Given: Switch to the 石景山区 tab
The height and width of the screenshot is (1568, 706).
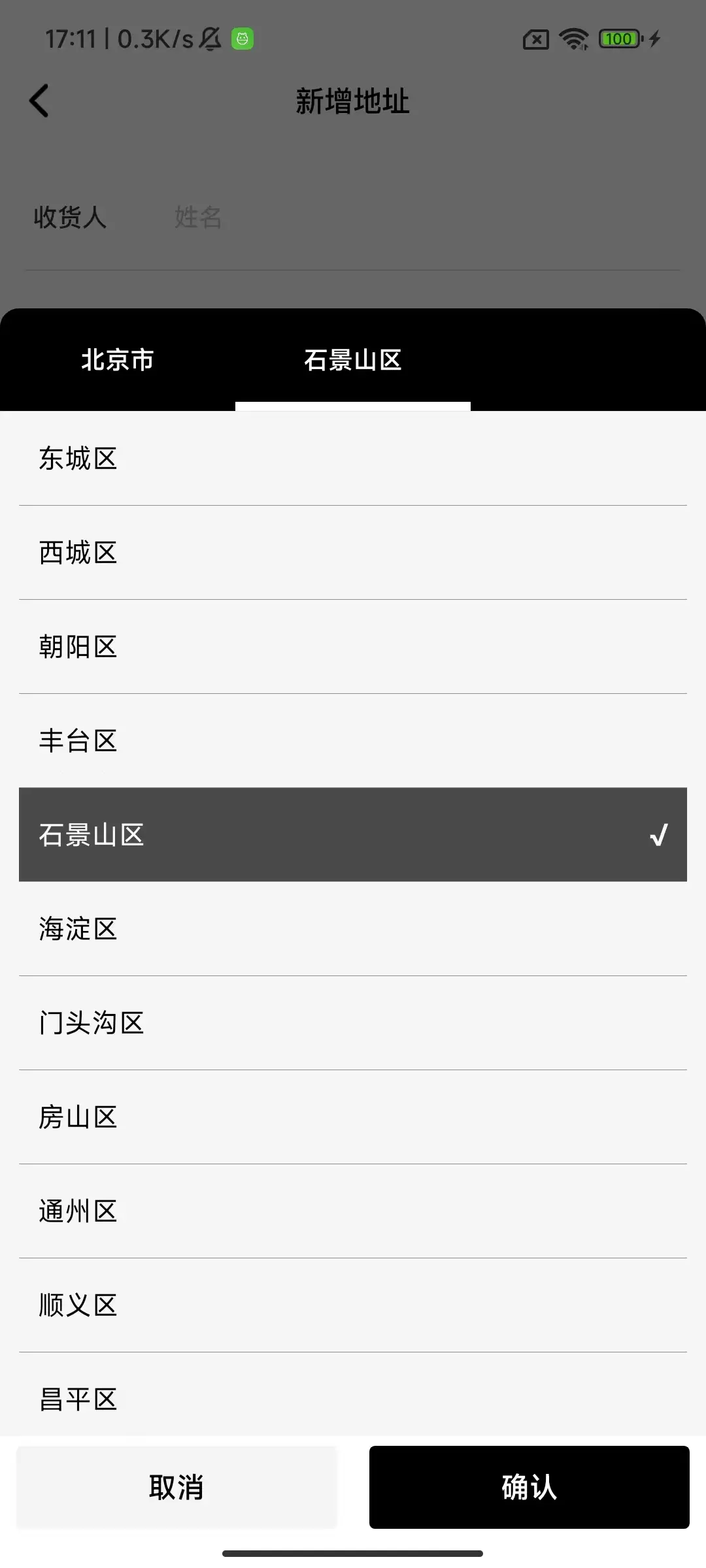Looking at the screenshot, I should [x=353, y=360].
